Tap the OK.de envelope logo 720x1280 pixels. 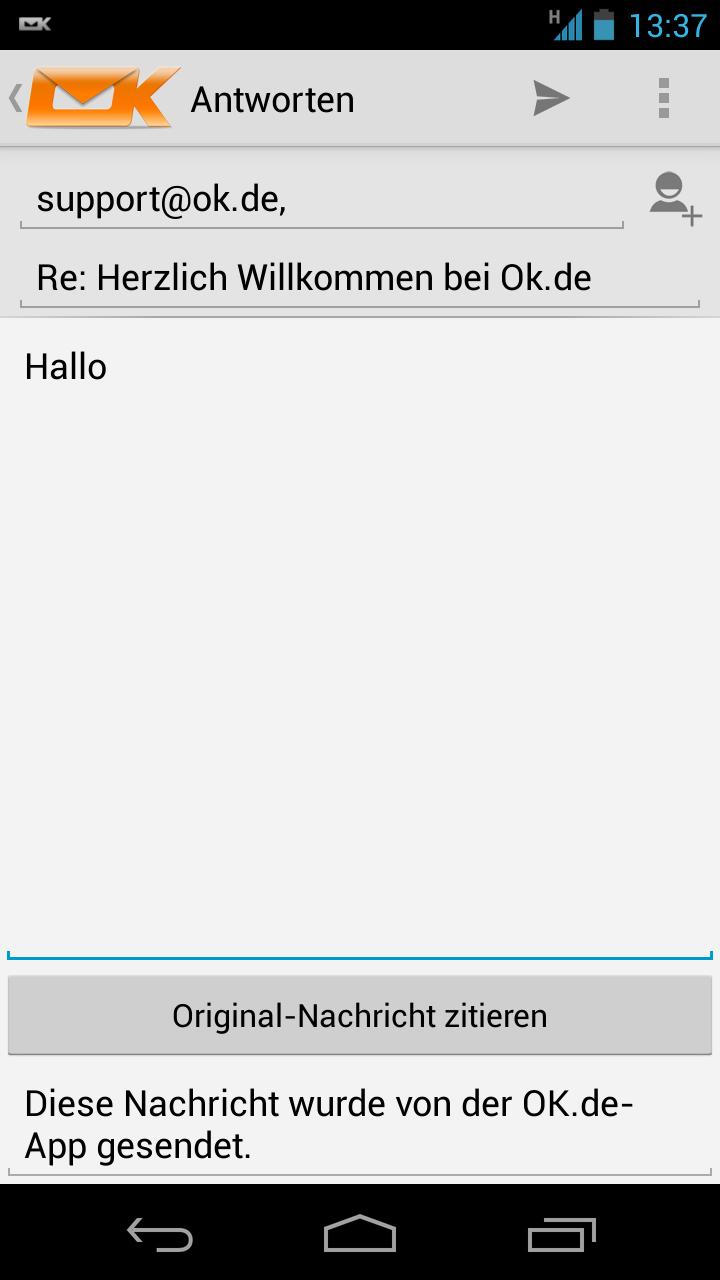pyautogui.click(x=98, y=97)
